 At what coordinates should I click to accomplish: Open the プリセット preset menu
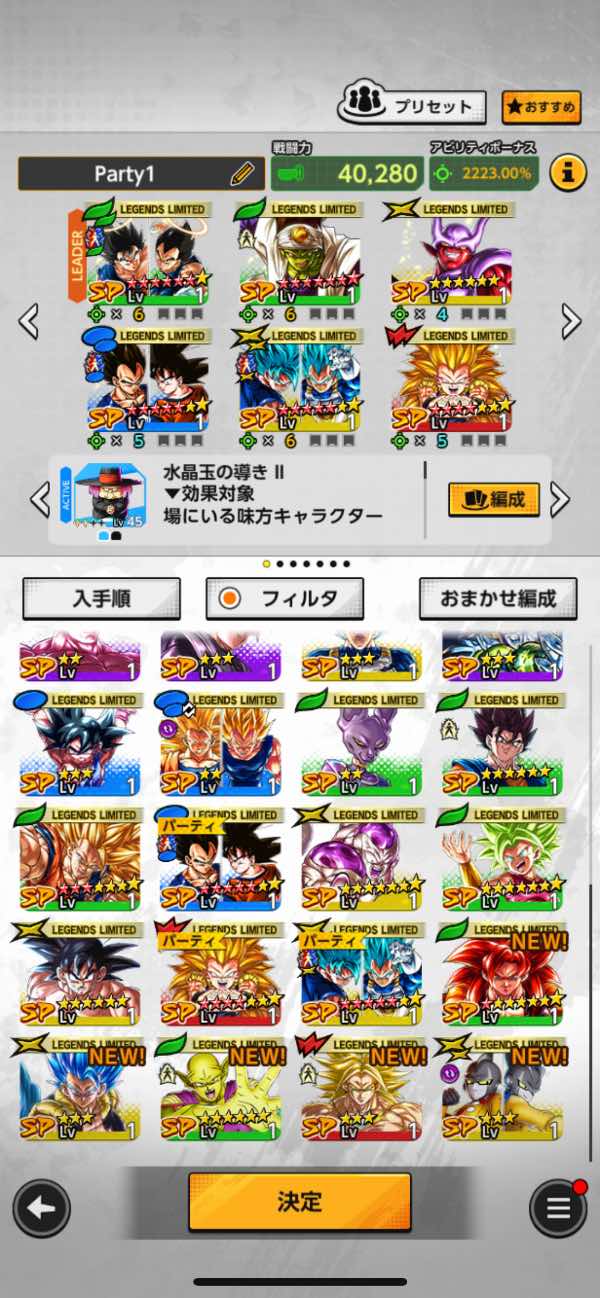412,104
